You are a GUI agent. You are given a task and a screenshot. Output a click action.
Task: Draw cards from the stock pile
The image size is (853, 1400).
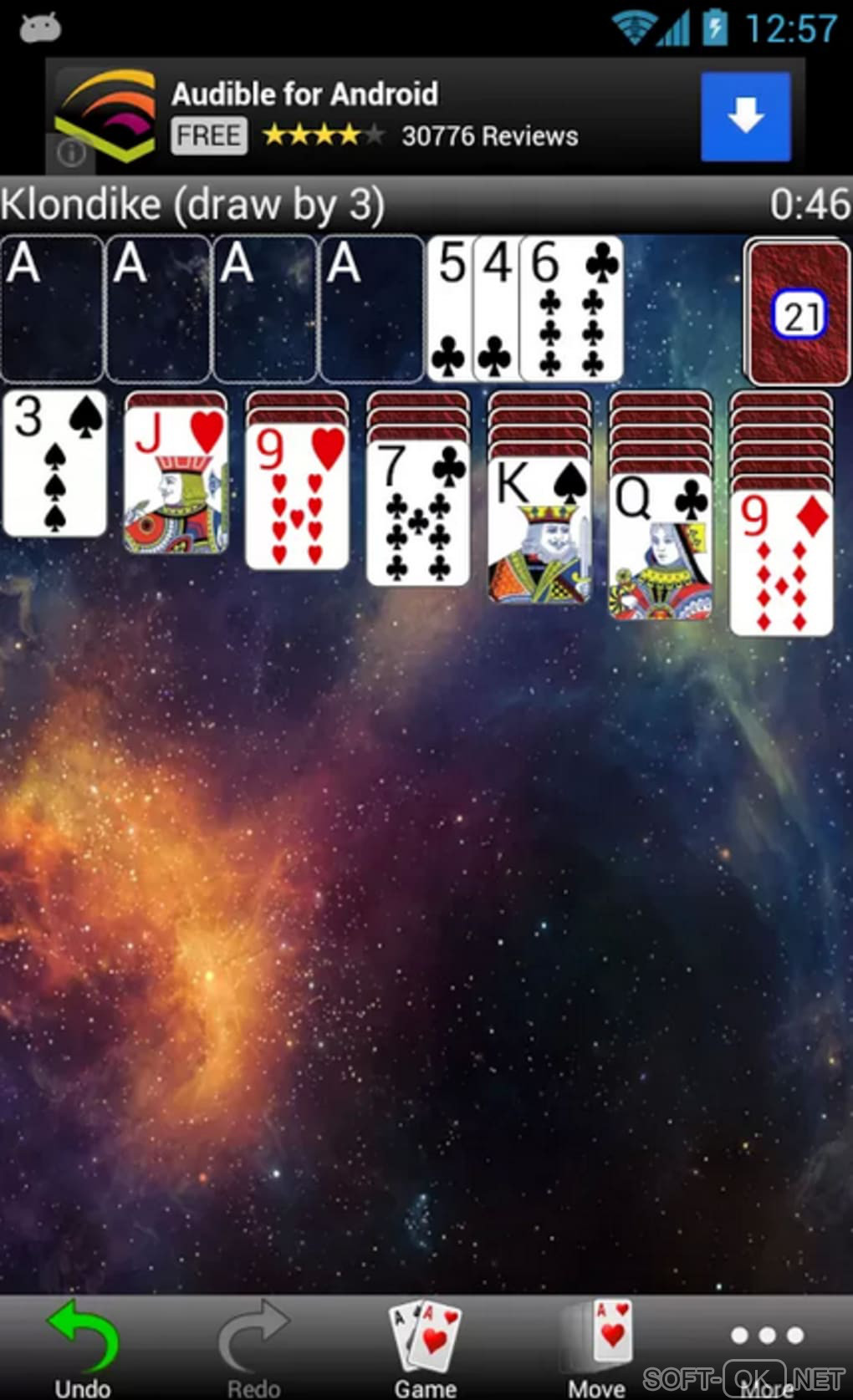tap(799, 313)
